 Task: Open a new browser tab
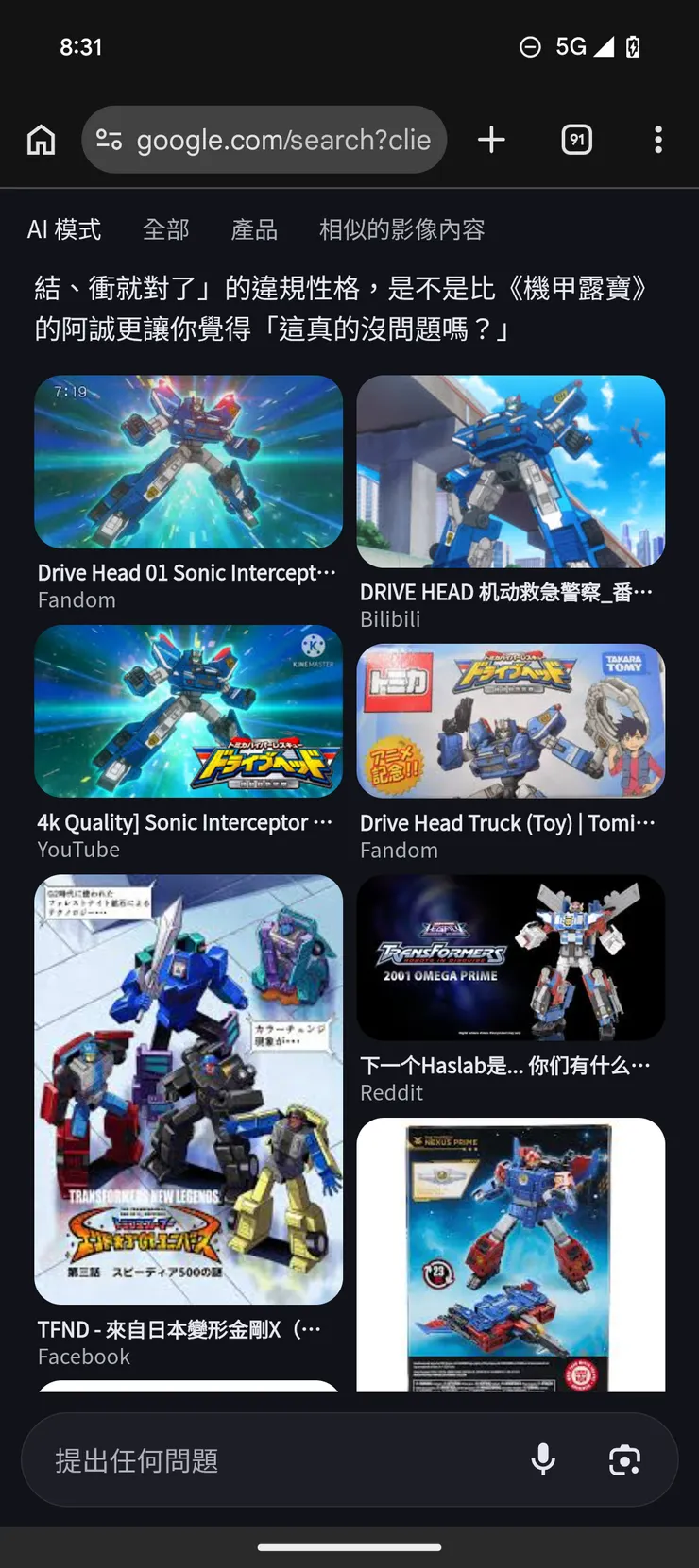(x=491, y=140)
